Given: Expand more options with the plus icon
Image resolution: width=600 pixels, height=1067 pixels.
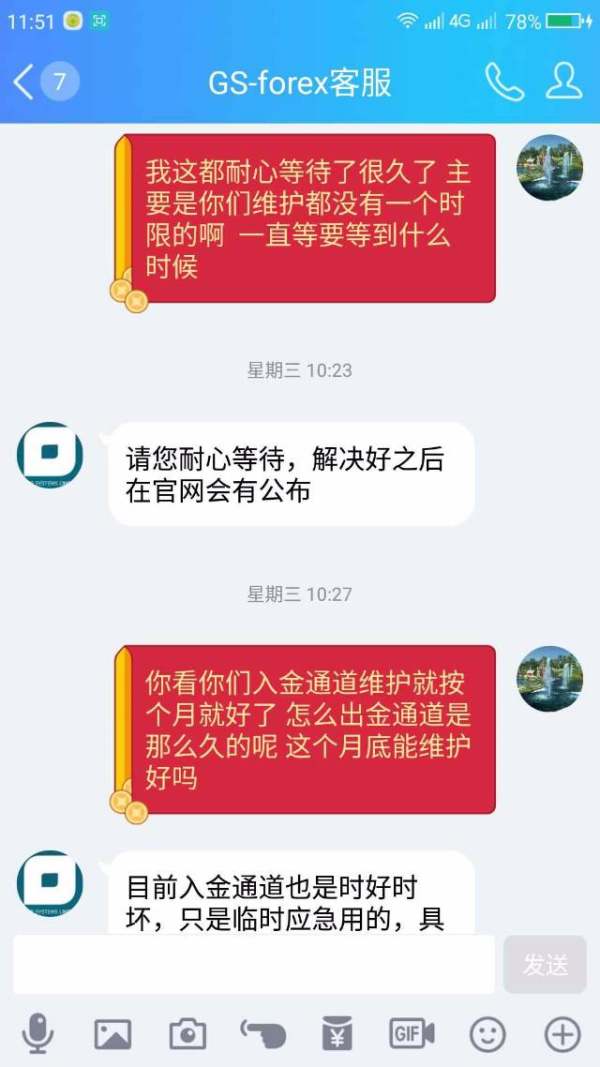Looking at the screenshot, I should 562,1034.
